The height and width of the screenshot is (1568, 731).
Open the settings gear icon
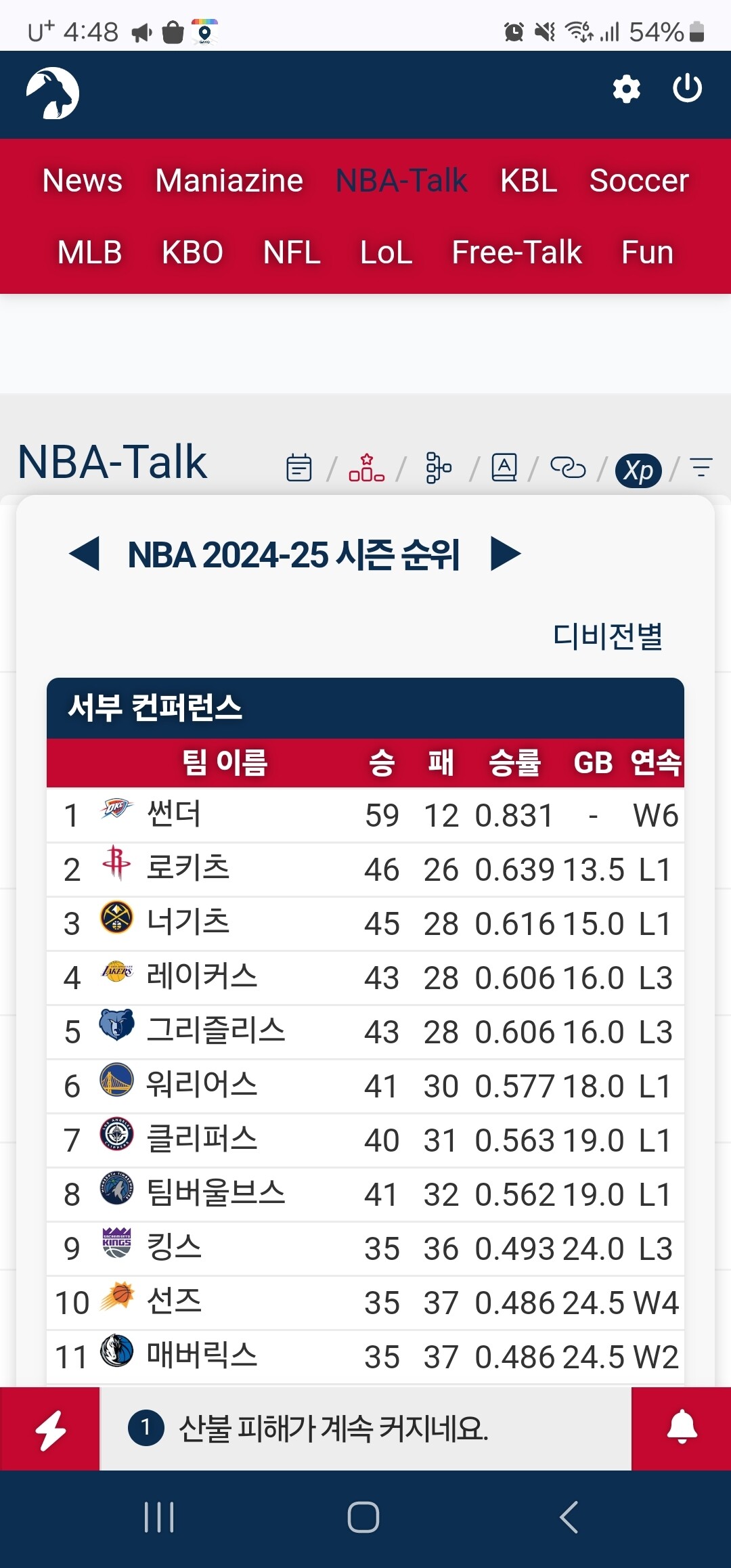[626, 89]
